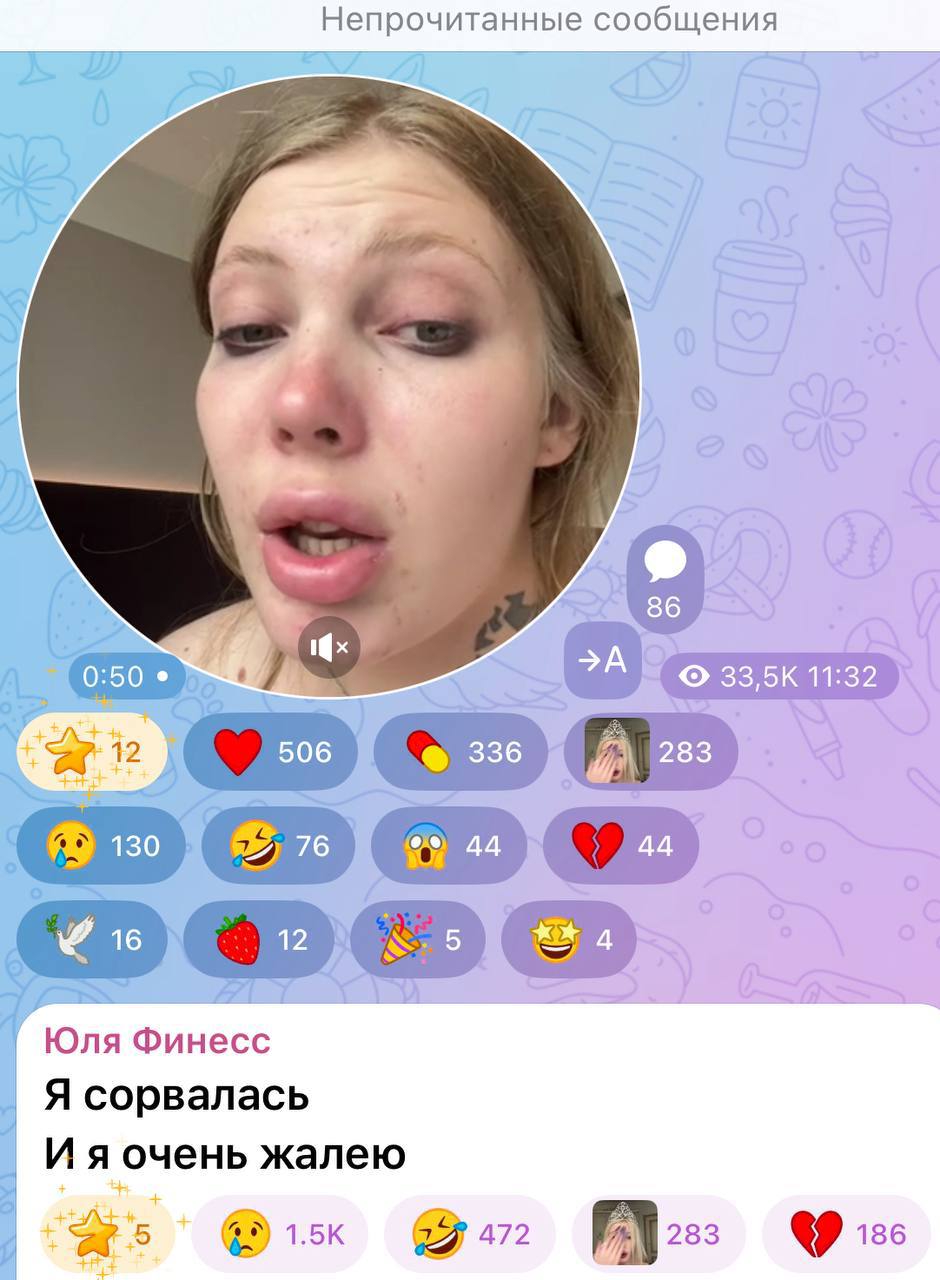React with the broken heart showing 44
Viewport: 940px width, 1280px height.
(x=620, y=846)
